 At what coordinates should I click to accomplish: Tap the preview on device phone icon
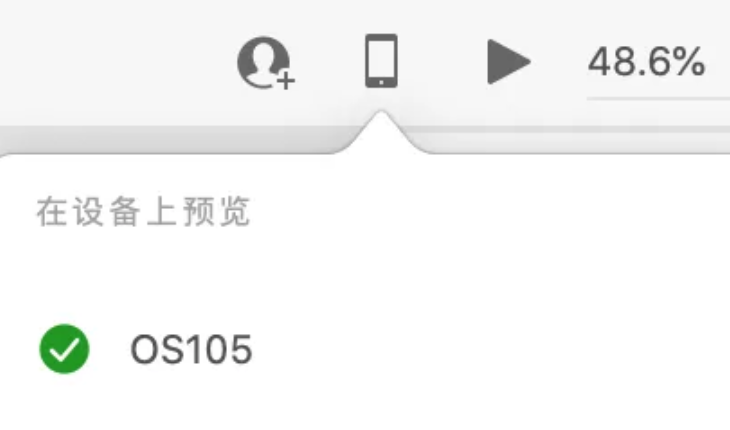click(x=380, y=61)
